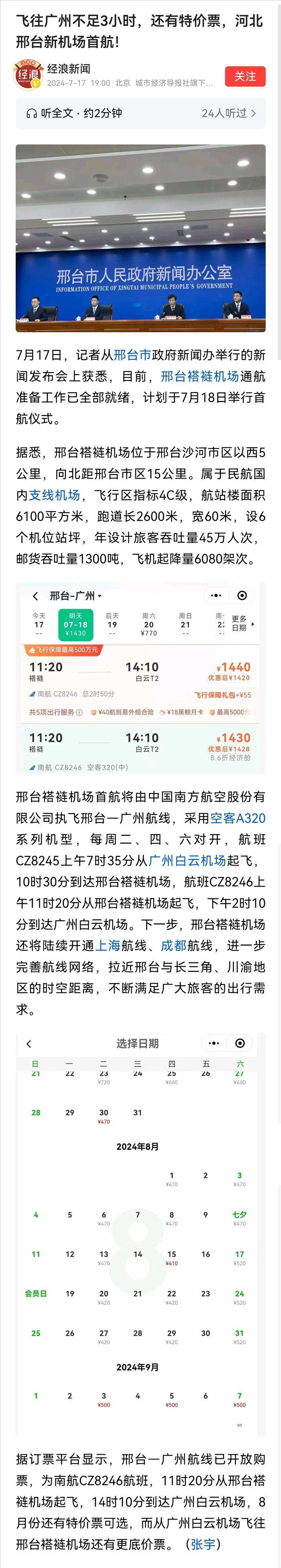Follow 经浪新闻 with the 关注 button
The height and width of the screenshot is (1568, 281).
click(x=244, y=76)
